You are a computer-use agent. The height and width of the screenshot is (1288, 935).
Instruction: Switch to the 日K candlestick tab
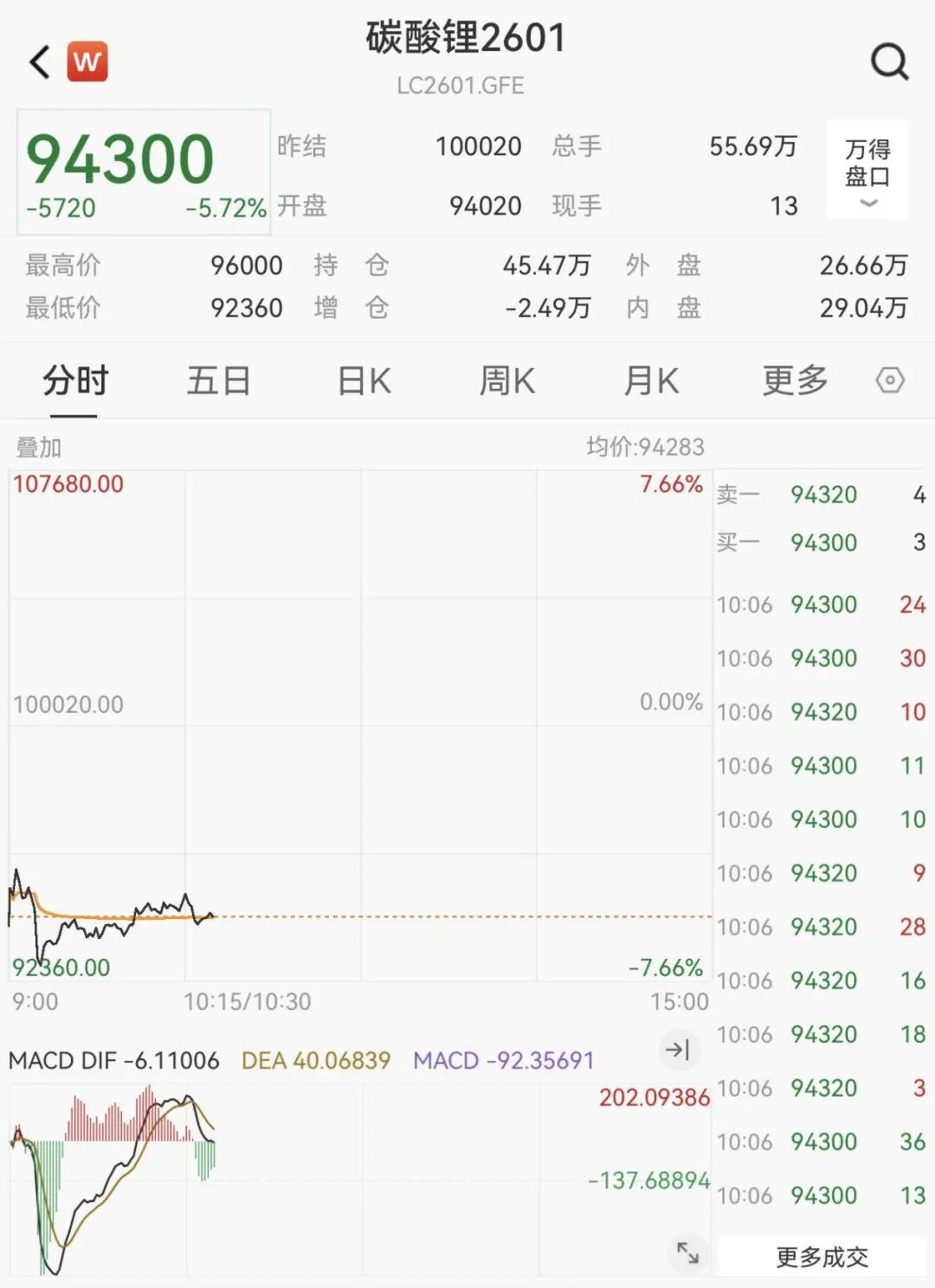click(364, 380)
